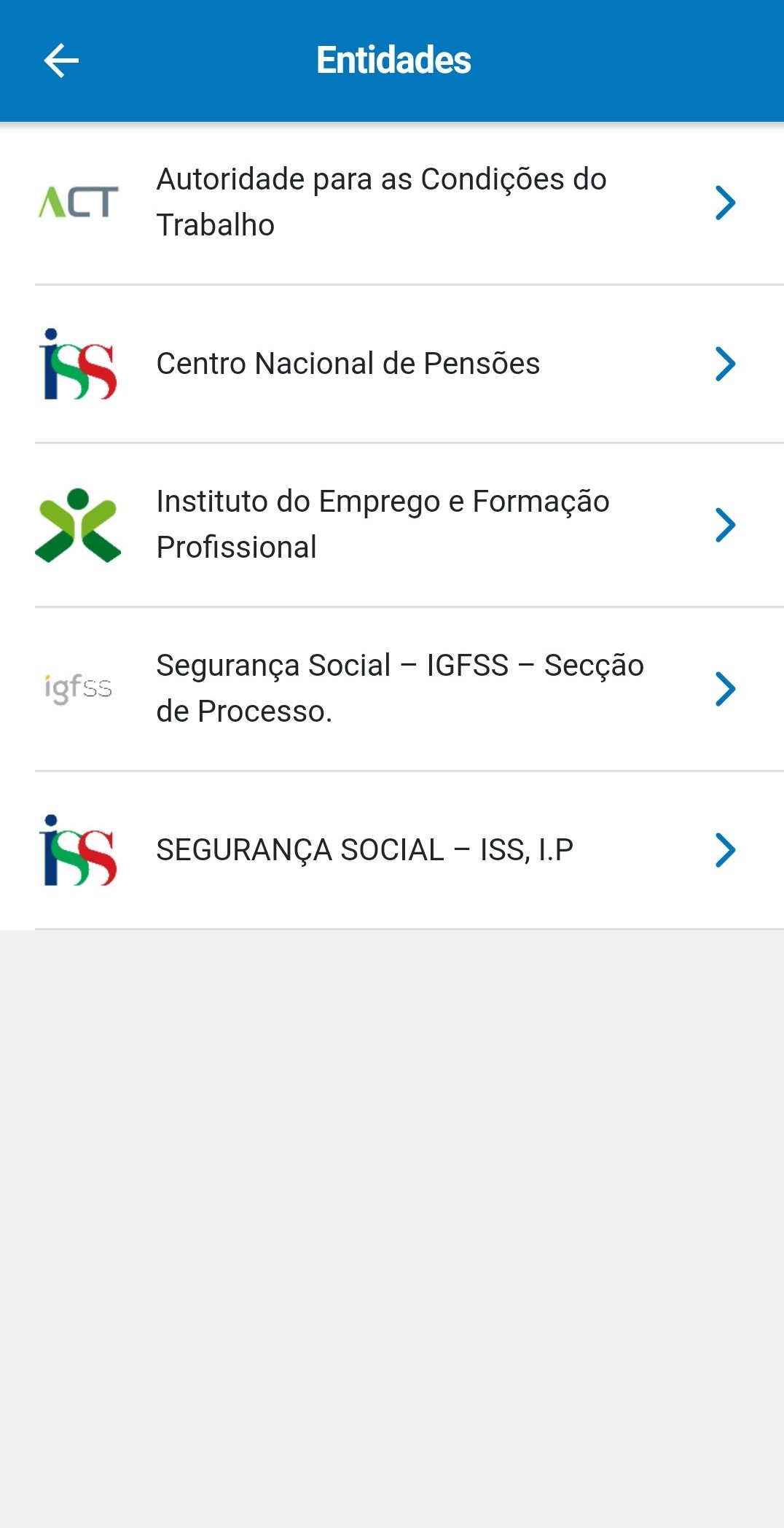This screenshot has width=784, height=1528.
Task: Click the ISS logo beside Centro Nacional de Pensões
Action: (80, 363)
